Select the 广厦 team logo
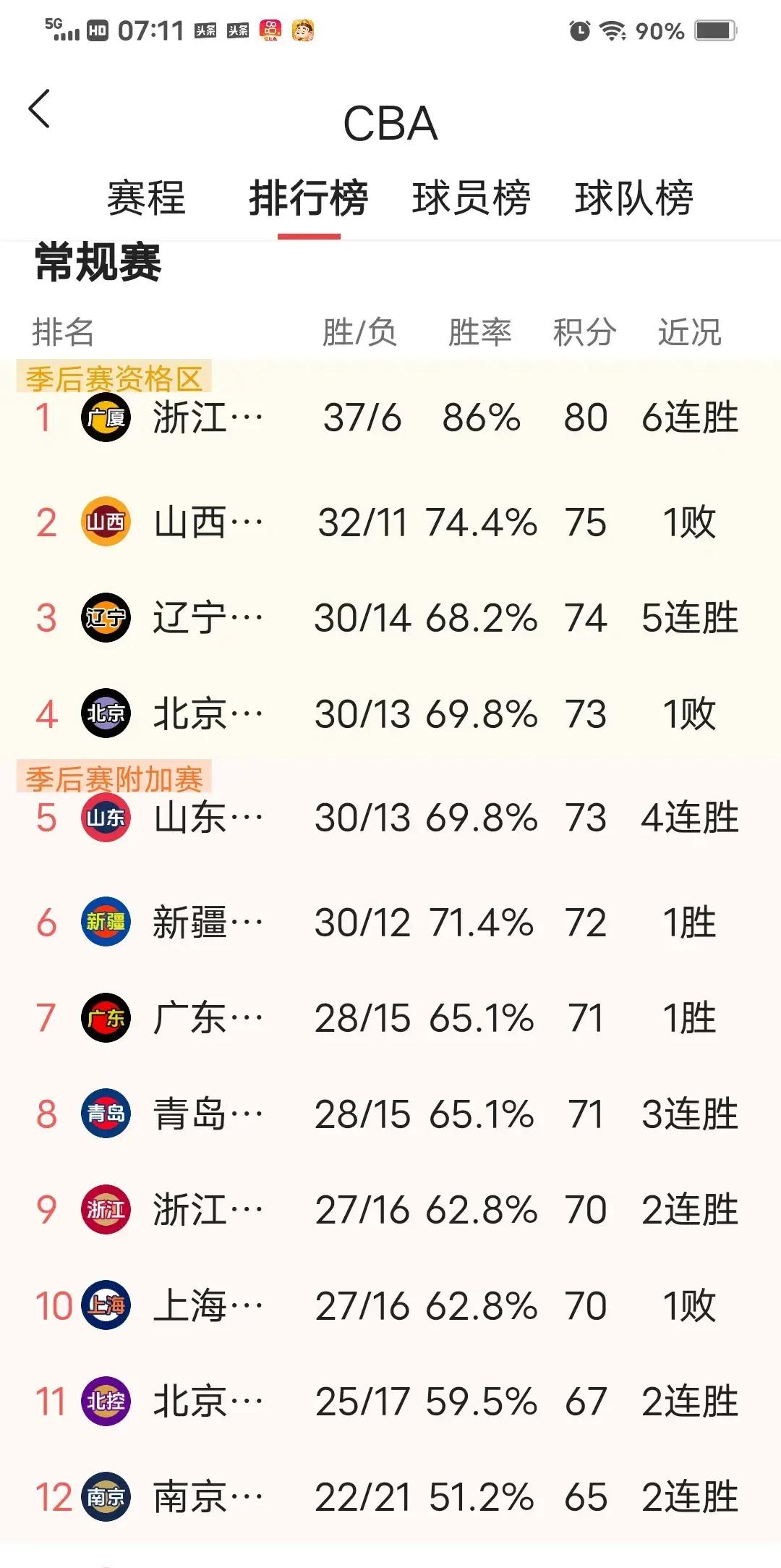 tap(106, 418)
